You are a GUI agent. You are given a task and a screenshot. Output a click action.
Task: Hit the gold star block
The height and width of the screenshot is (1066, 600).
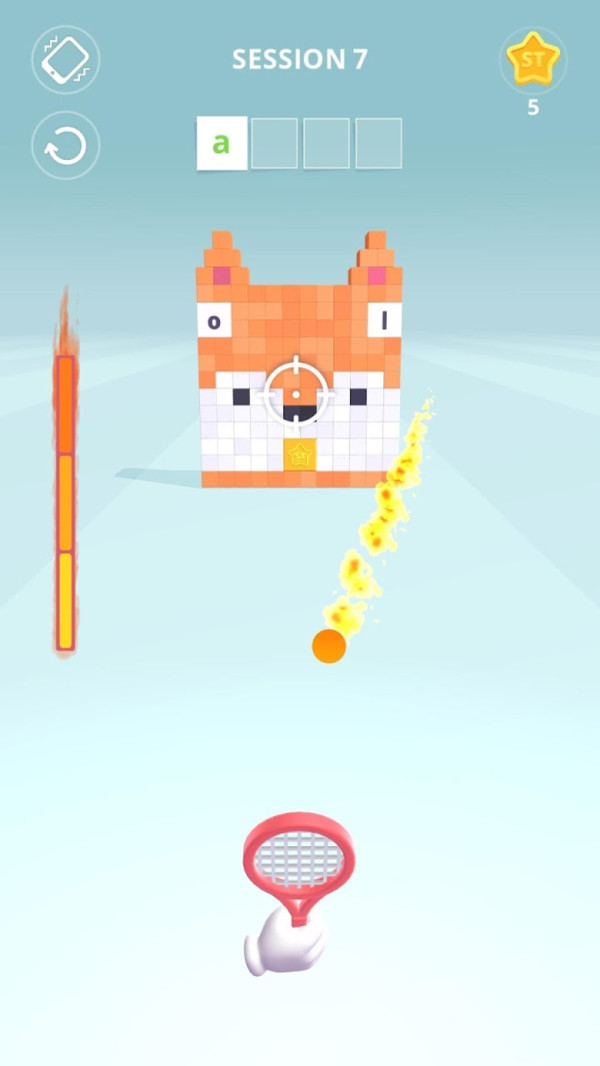(x=300, y=454)
